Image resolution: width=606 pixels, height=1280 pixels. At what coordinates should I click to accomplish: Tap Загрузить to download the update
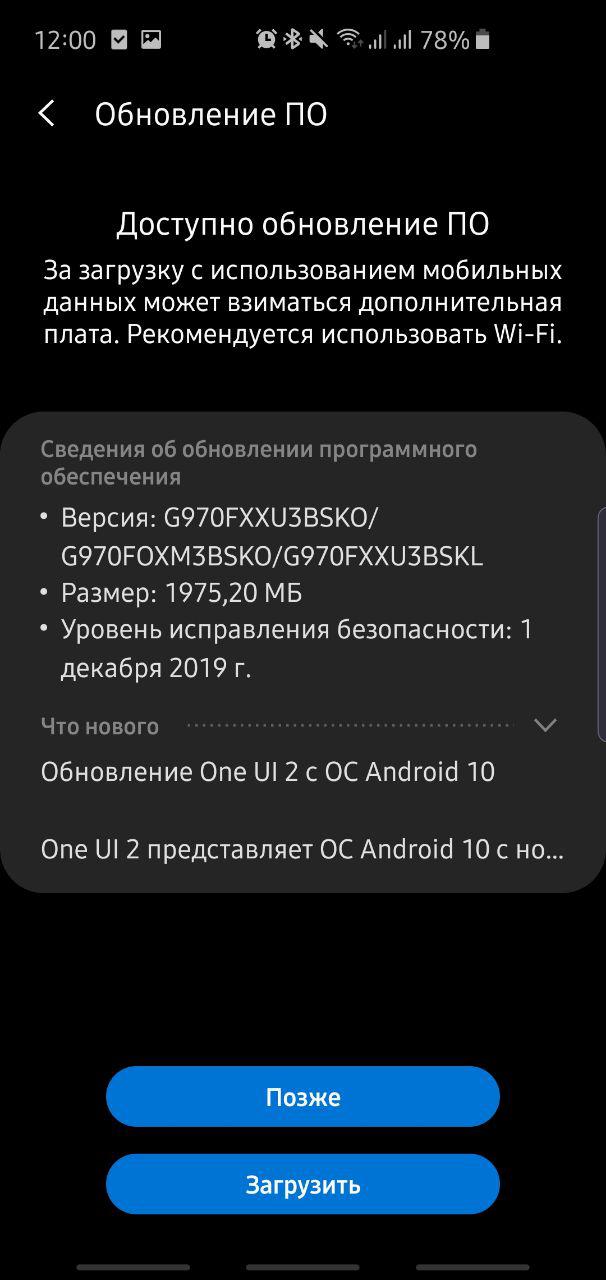(303, 1185)
